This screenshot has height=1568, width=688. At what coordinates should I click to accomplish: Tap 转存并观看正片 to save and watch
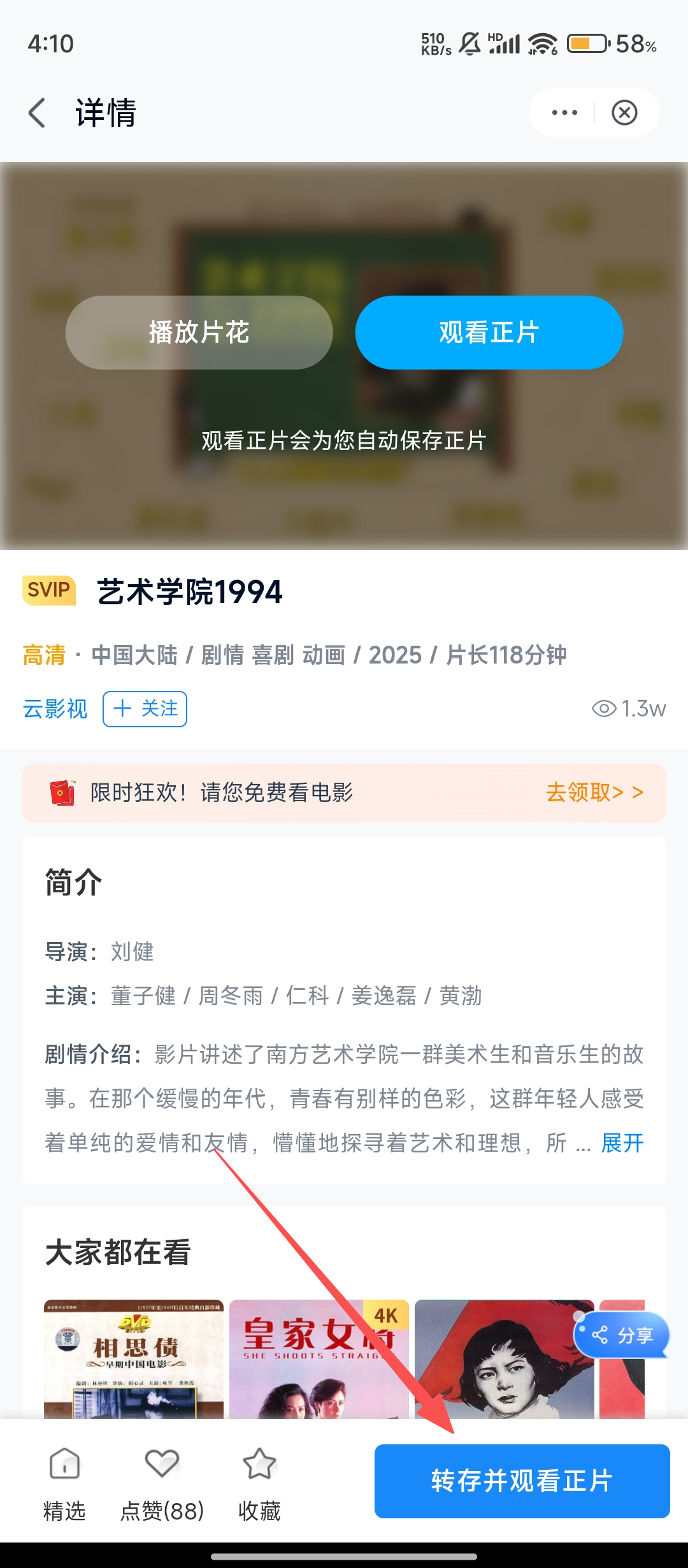click(x=522, y=1481)
